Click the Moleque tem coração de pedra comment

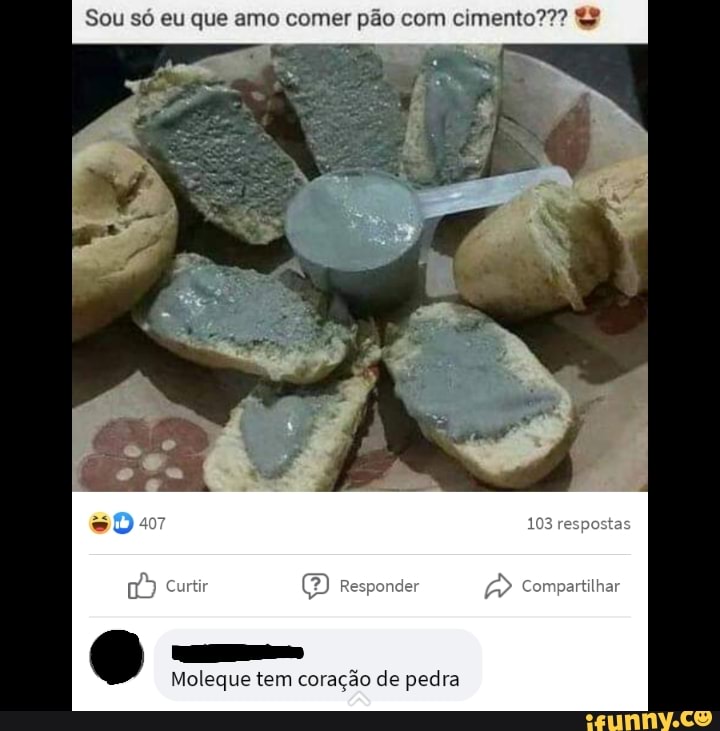pyautogui.click(x=316, y=678)
